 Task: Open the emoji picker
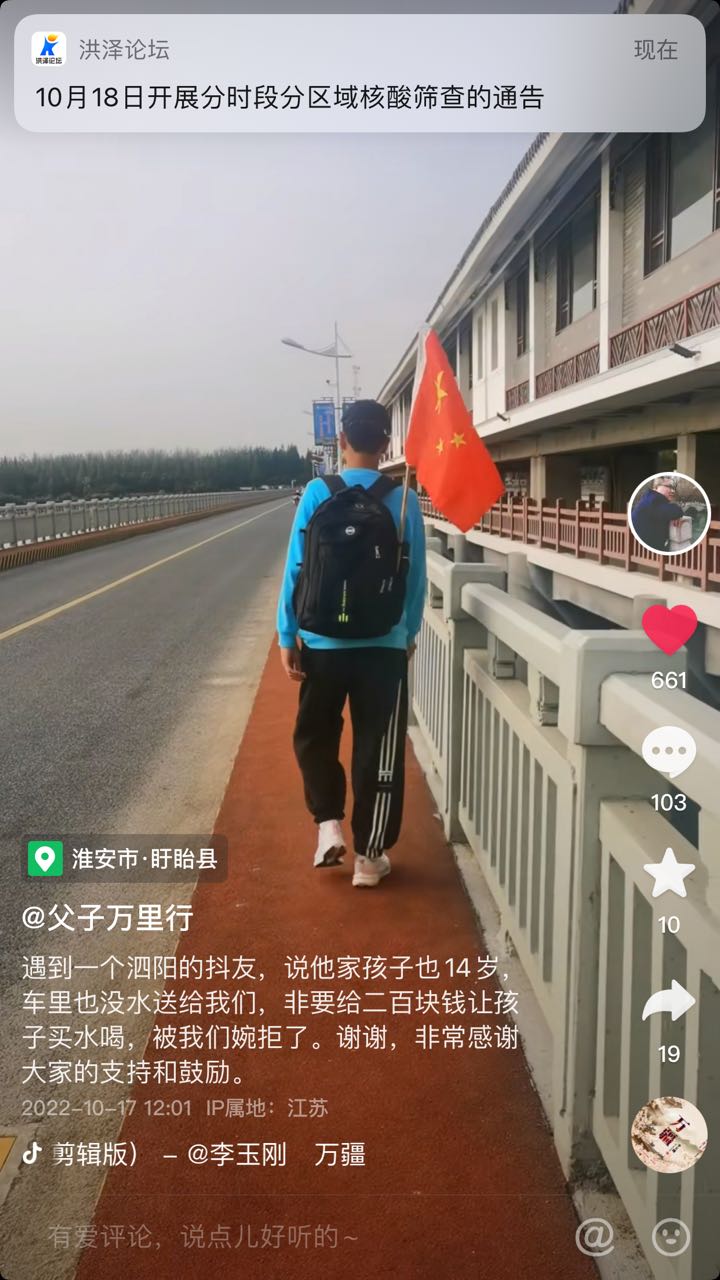[671, 1237]
